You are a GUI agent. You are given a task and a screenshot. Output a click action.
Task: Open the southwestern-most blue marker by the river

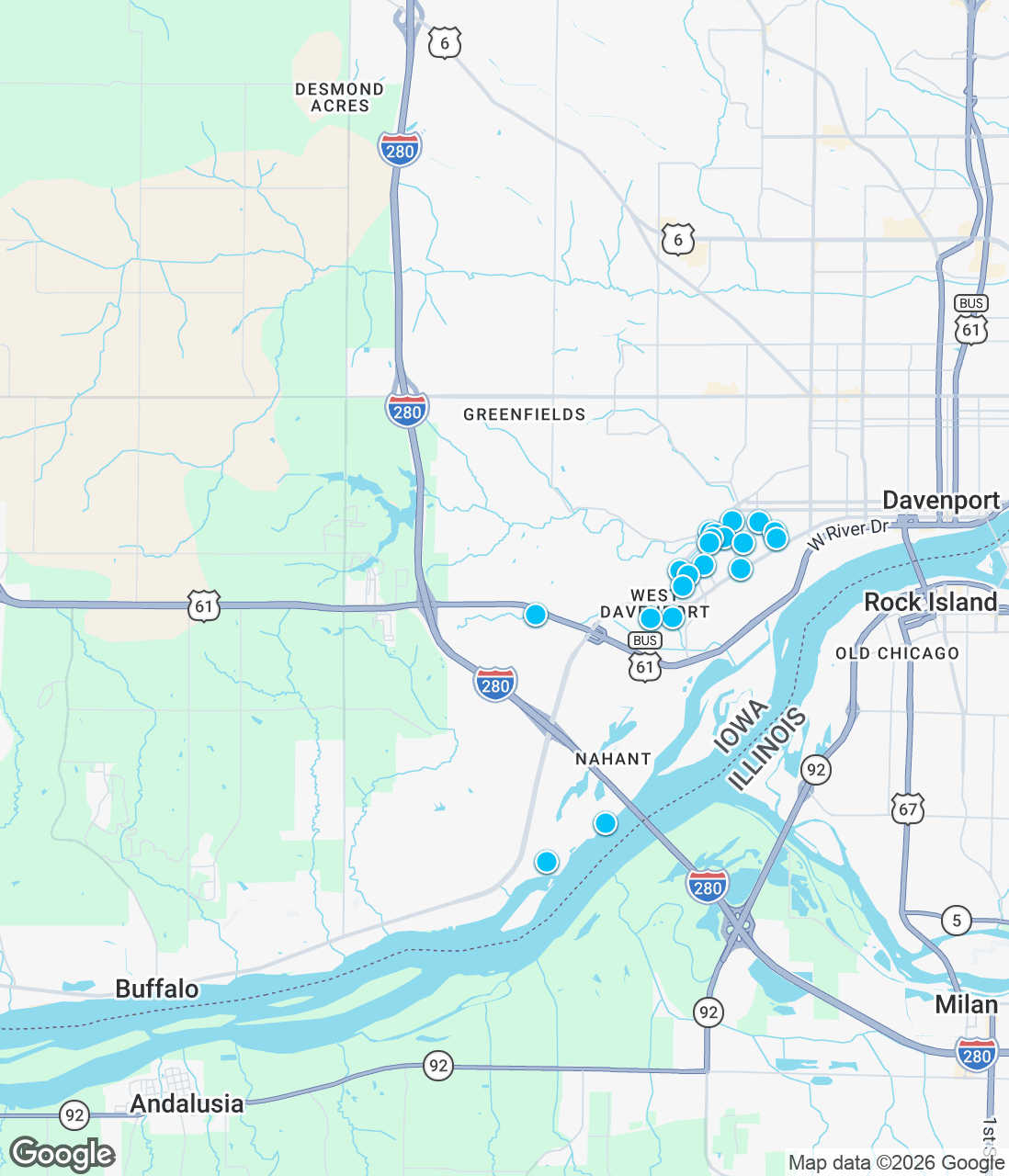pyautogui.click(x=547, y=862)
